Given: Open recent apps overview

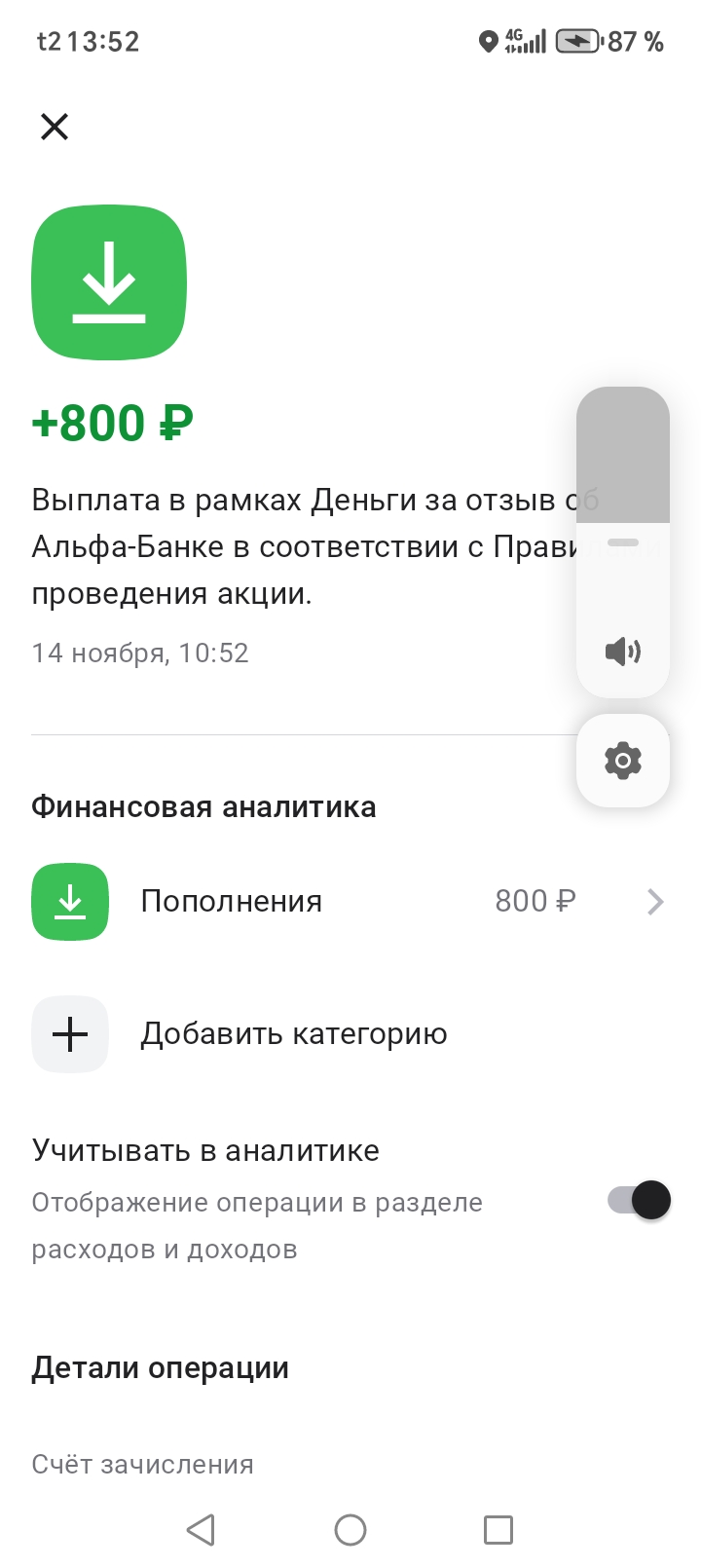Looking at the screenshot, I should click(x=498, y=1529).
